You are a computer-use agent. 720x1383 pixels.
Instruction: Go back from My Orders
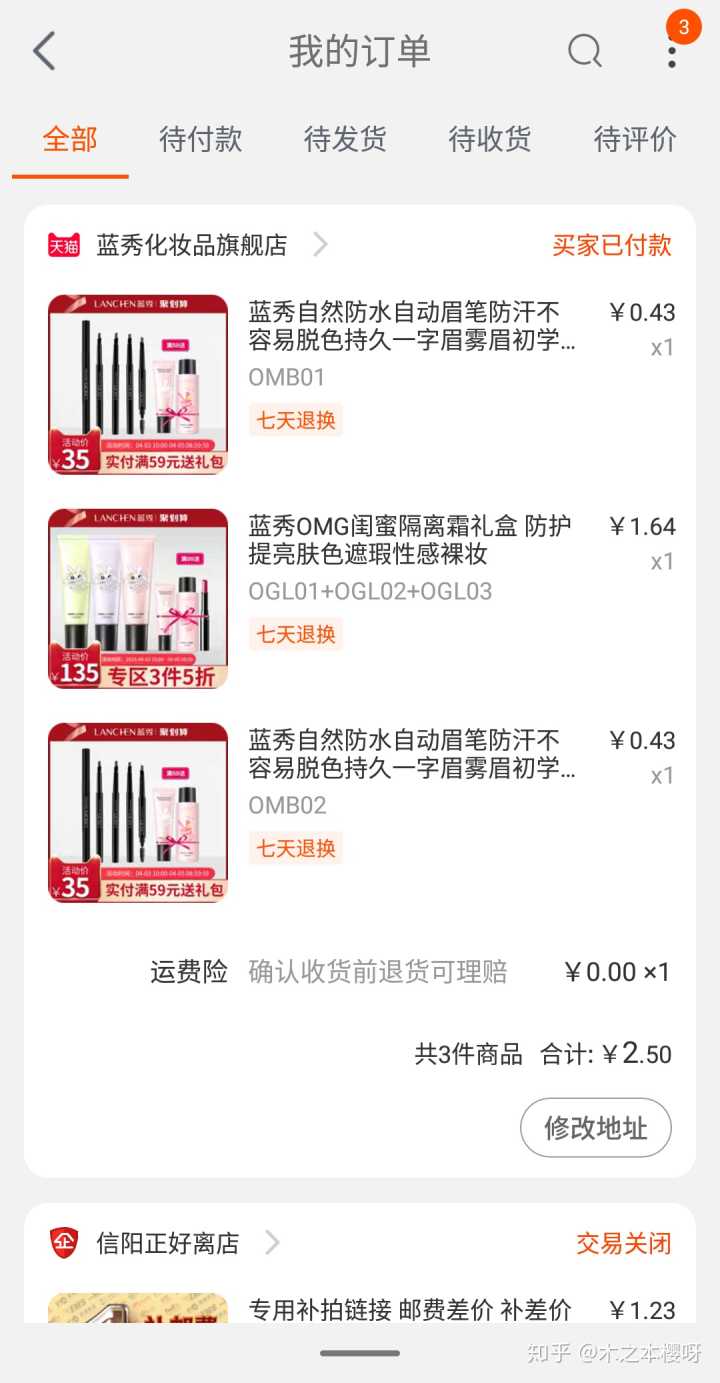coord(44,51)
